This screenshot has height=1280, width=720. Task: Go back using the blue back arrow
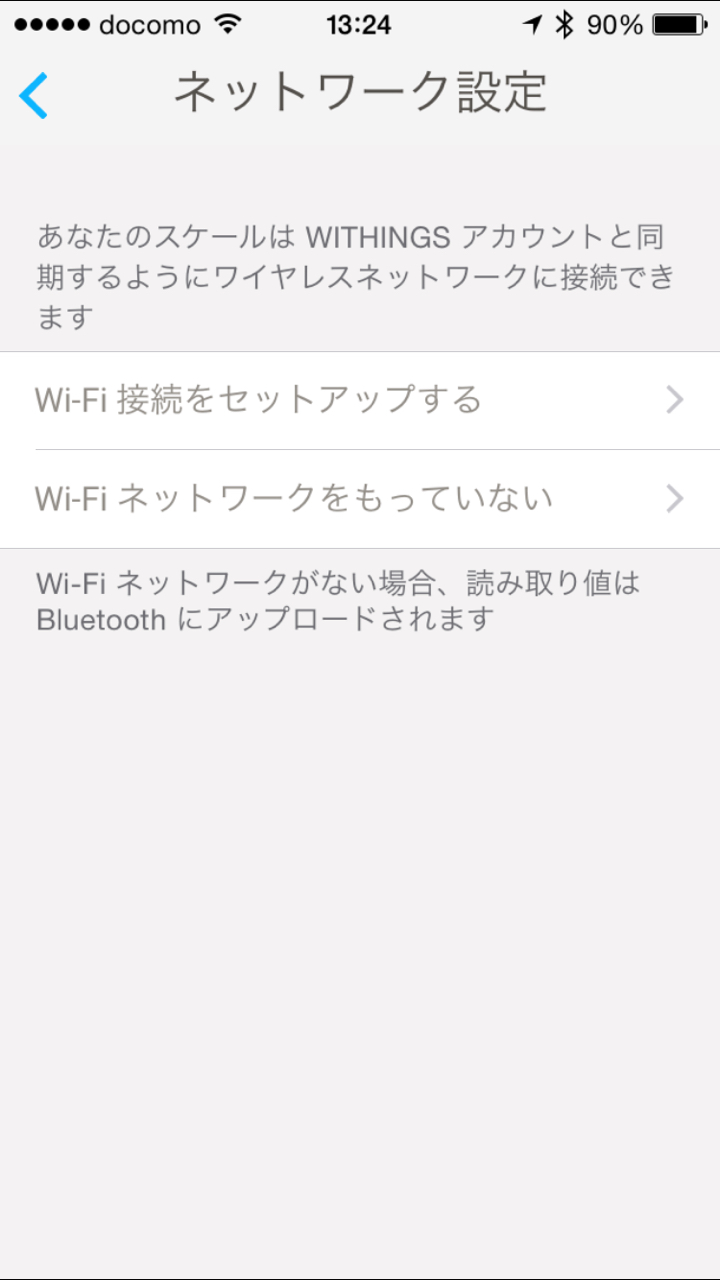point(34,95)
